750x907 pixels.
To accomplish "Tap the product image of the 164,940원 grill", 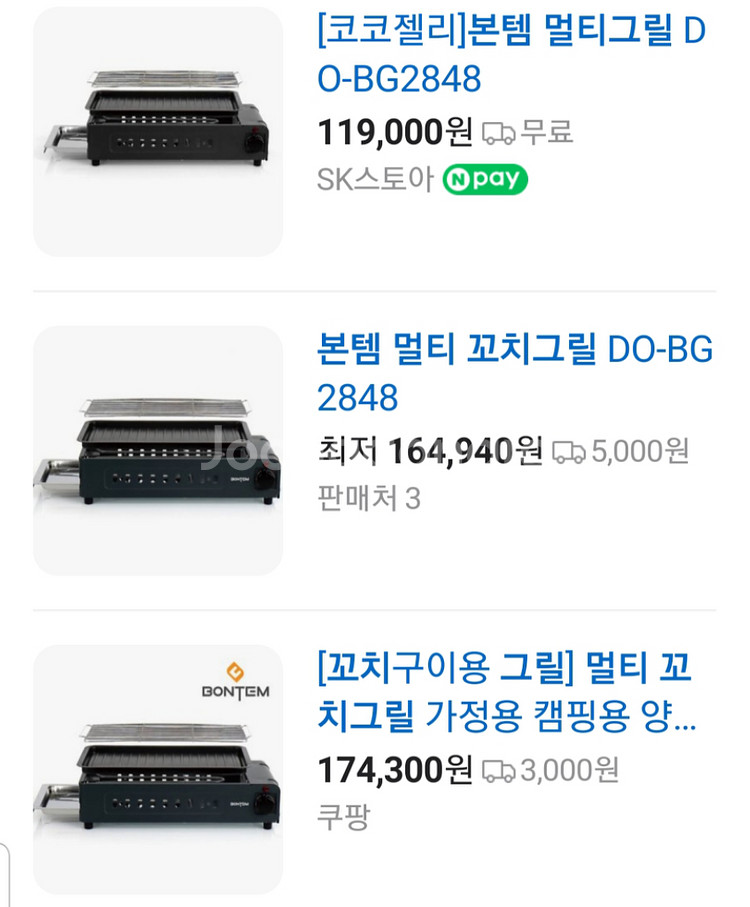I will pyautogui.click(x=158, y=450).
